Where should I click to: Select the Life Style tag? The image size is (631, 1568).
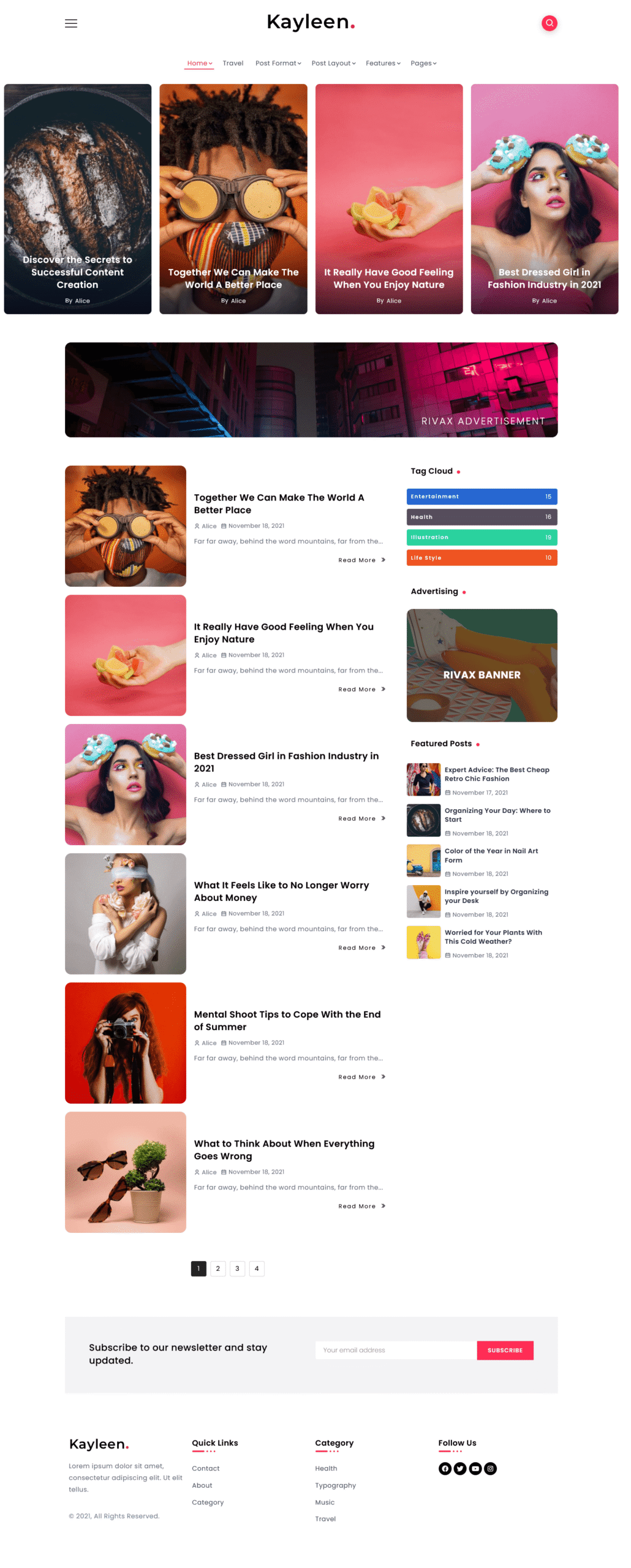482,557
